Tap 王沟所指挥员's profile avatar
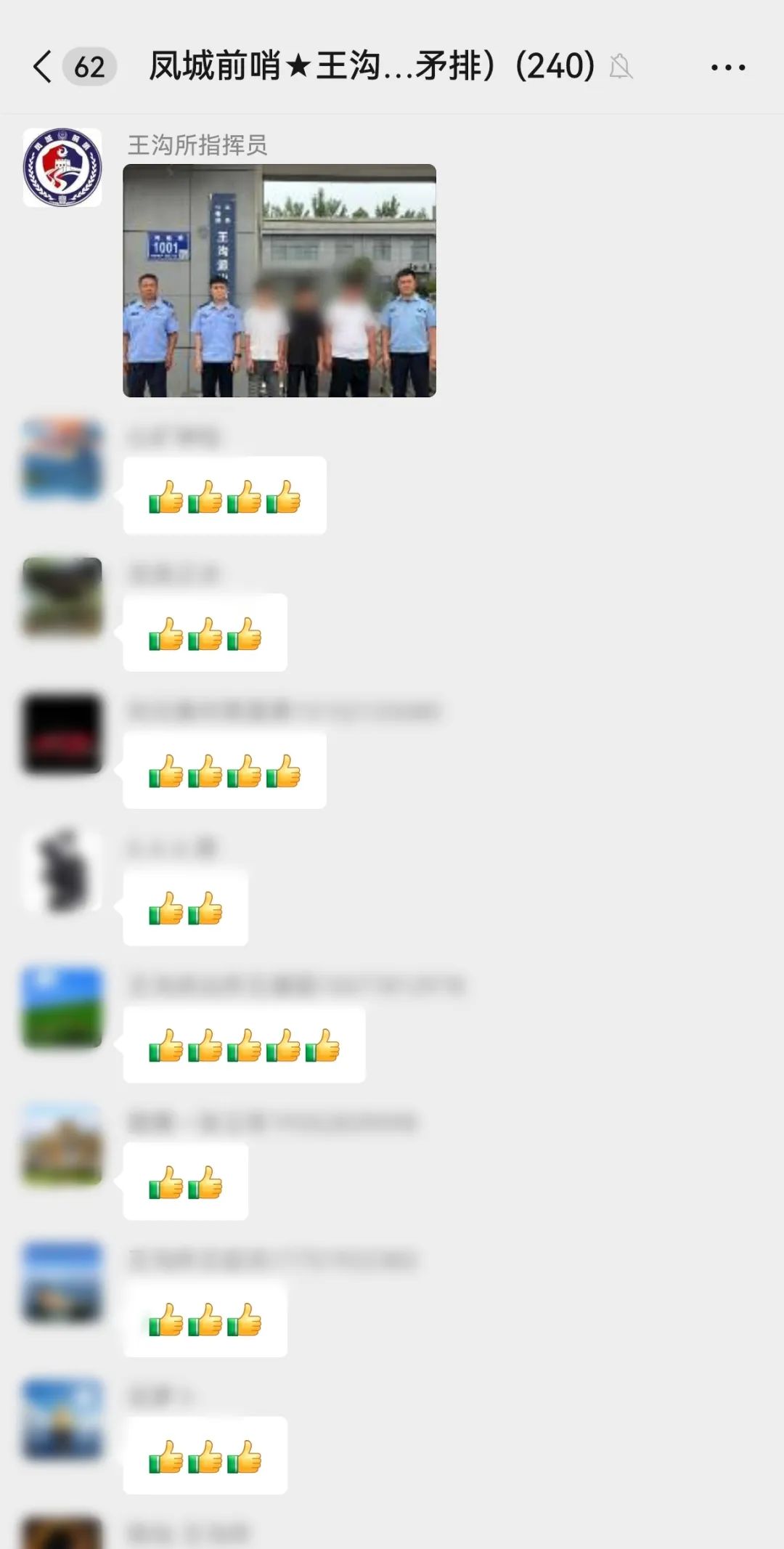784x1549 pixels. [62, 168]
